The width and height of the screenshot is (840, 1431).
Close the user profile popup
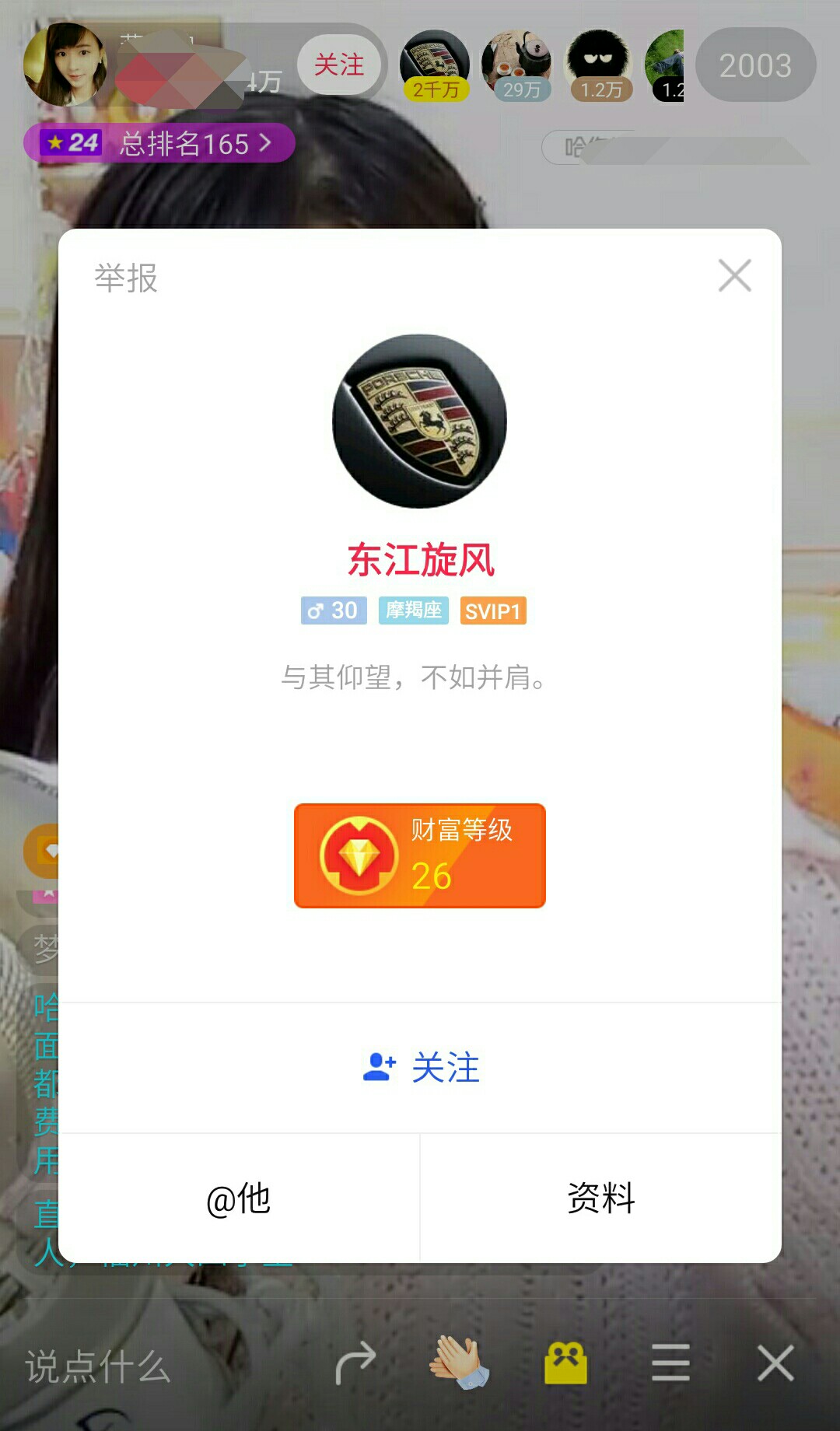[x=734, y=276]
